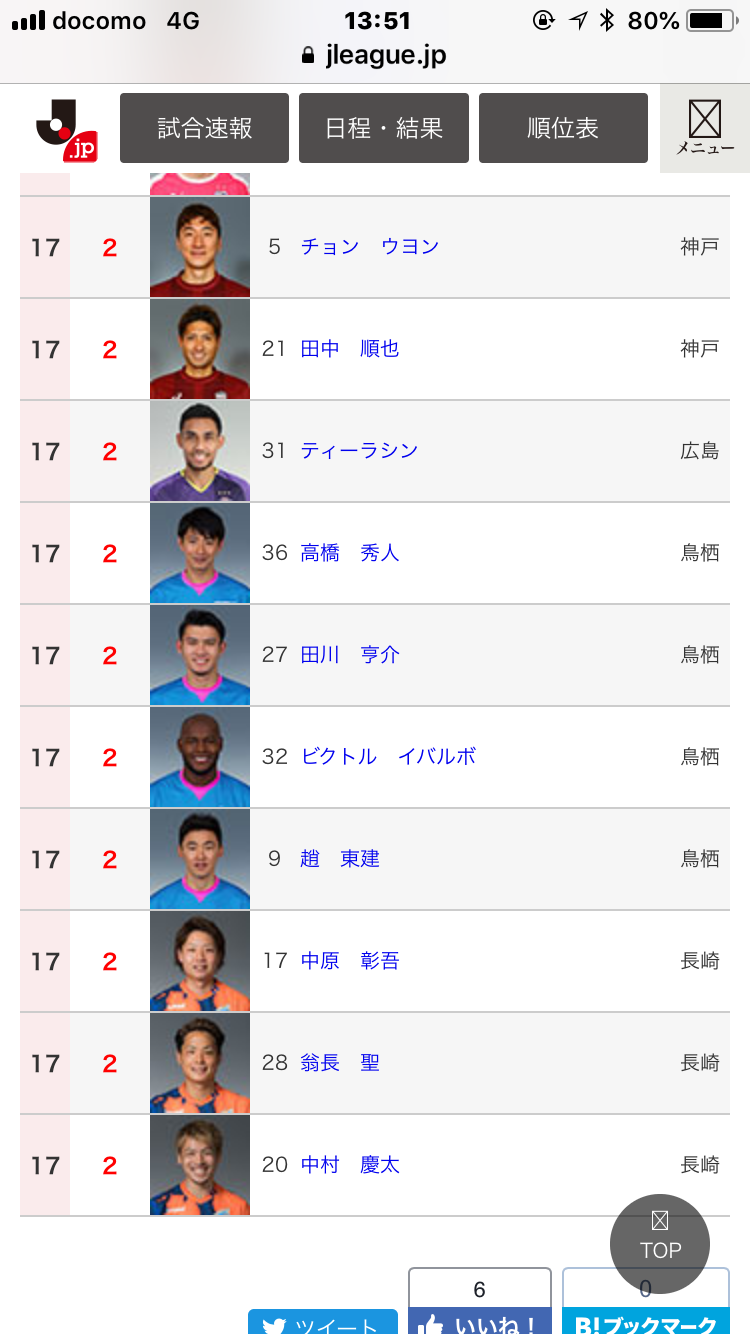
Task: Open player 高橋 秀人 profile link
Action: [x=350, y=553]
